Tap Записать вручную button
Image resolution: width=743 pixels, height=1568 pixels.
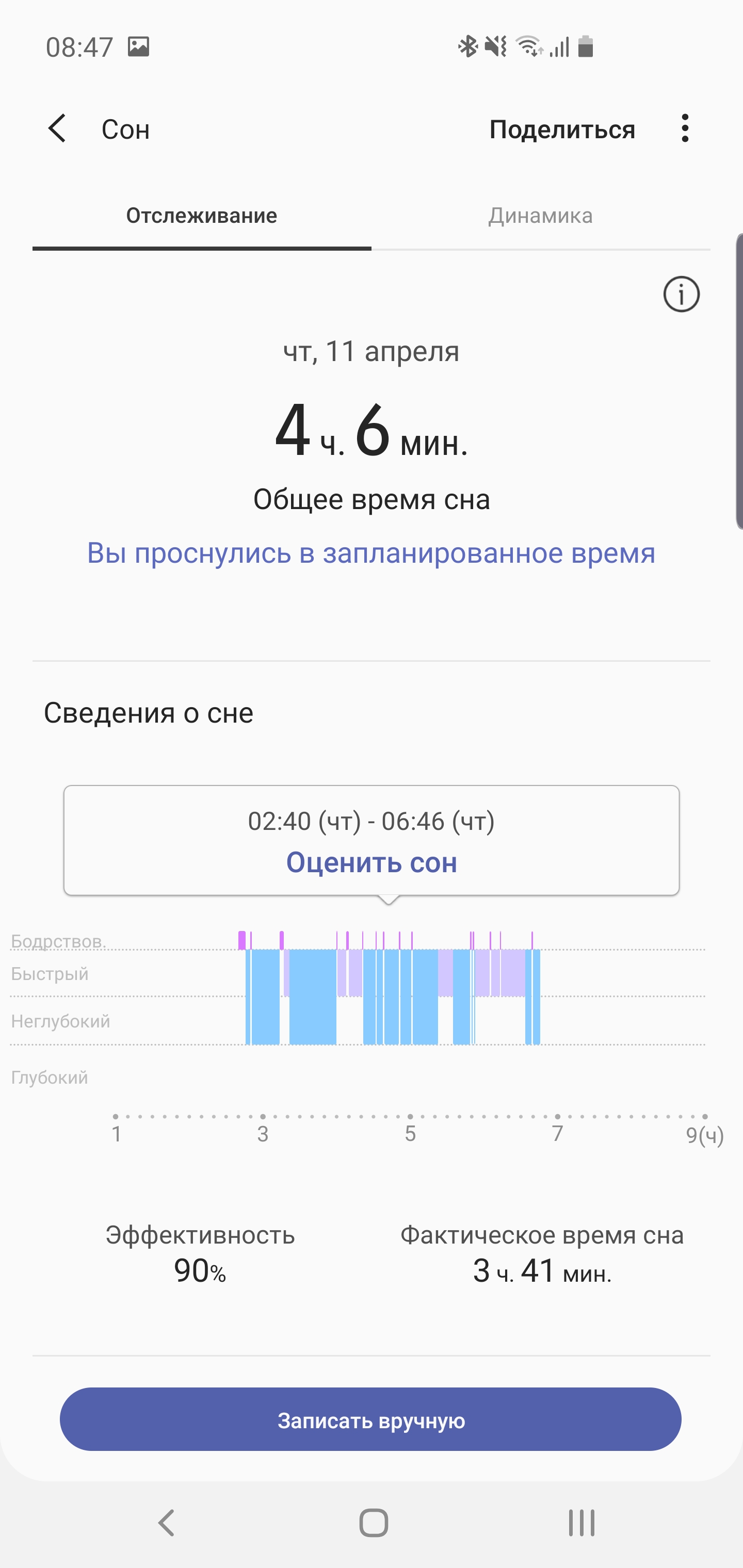pyautogui.click(x=370, y=1419)
